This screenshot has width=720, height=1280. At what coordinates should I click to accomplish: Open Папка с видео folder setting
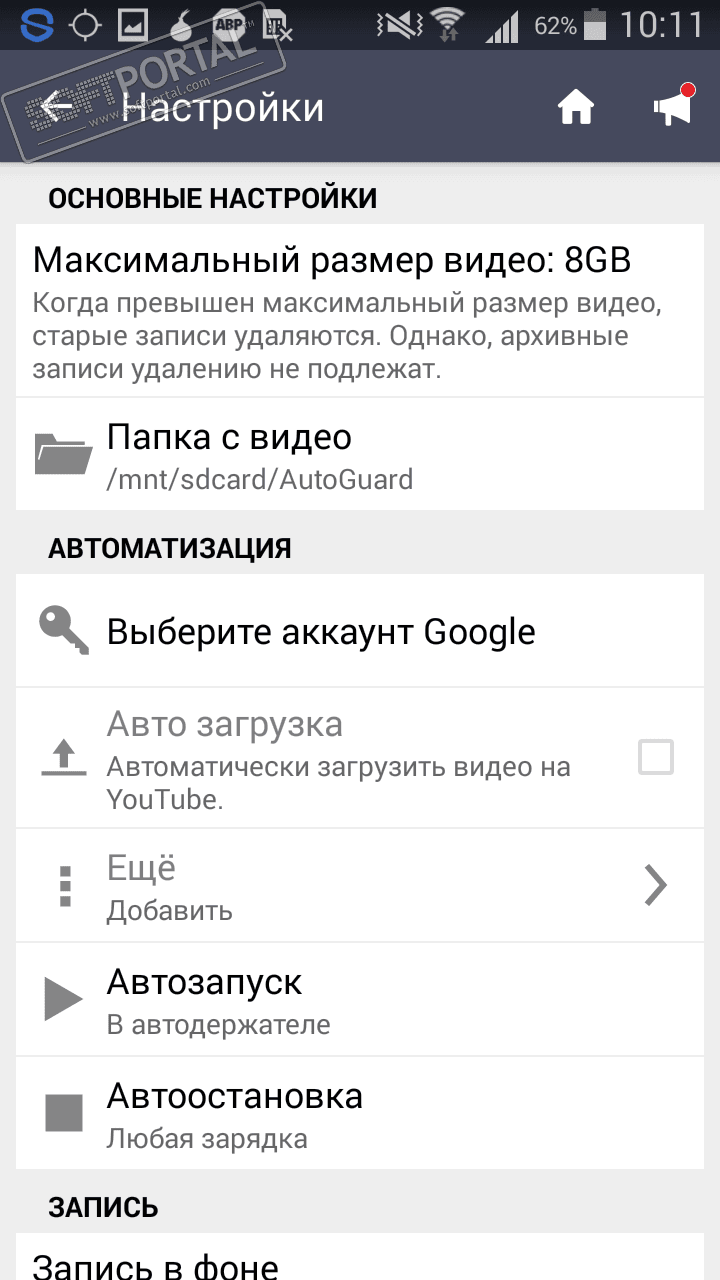pyautogui.click(x=360, y=455)
